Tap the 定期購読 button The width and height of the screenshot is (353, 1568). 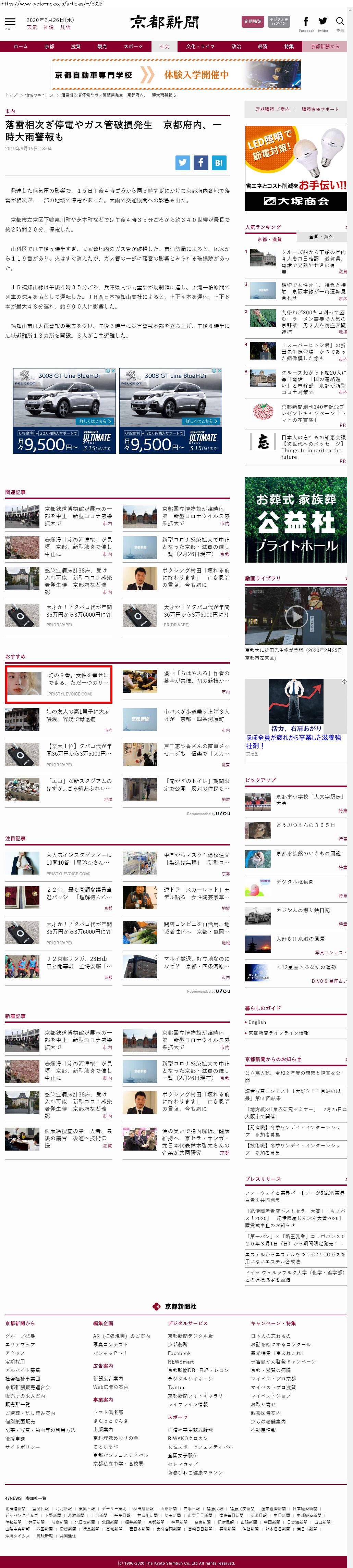coord(252,21)
